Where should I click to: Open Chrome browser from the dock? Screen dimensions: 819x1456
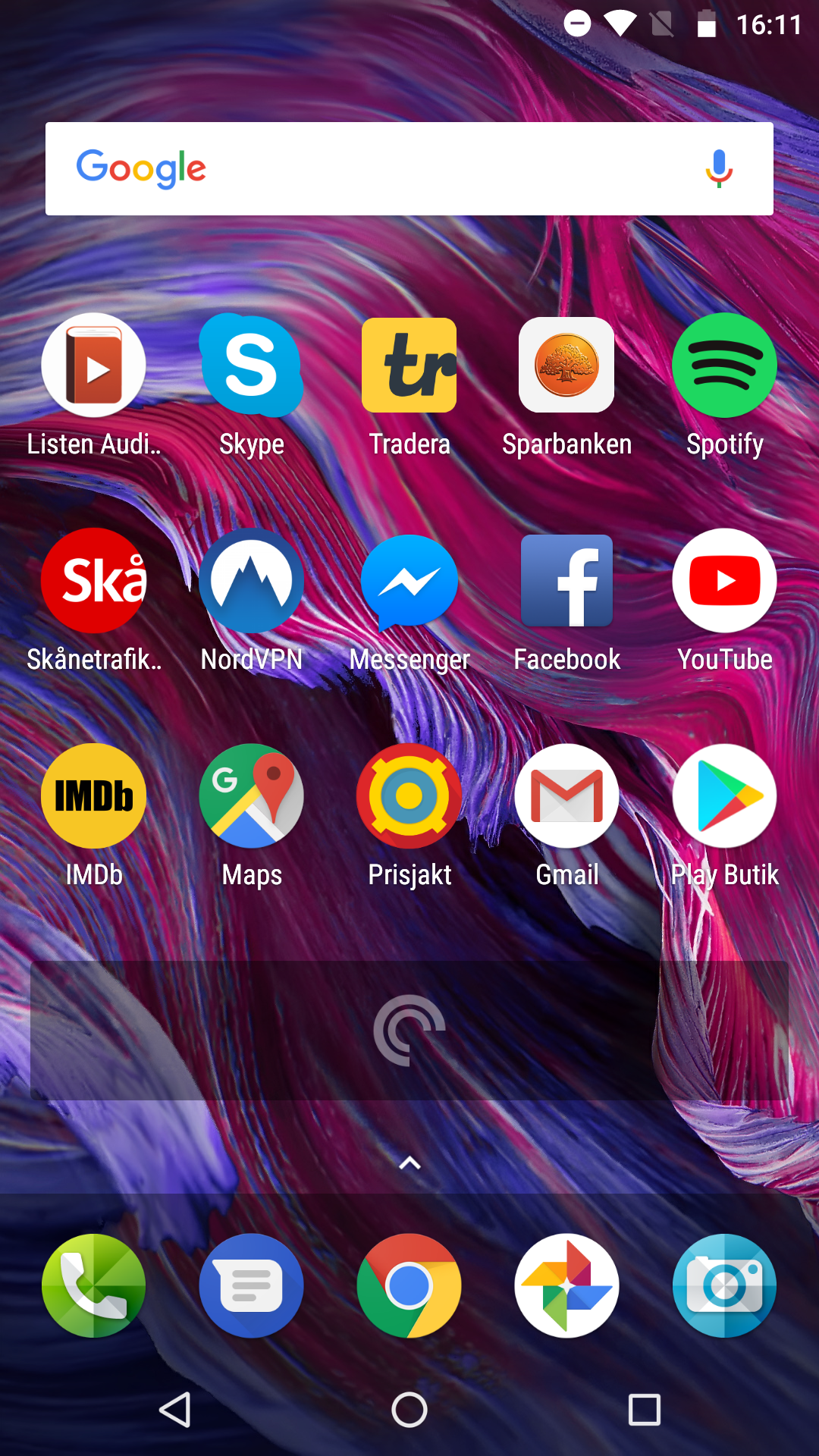(x=409, y=1286)
